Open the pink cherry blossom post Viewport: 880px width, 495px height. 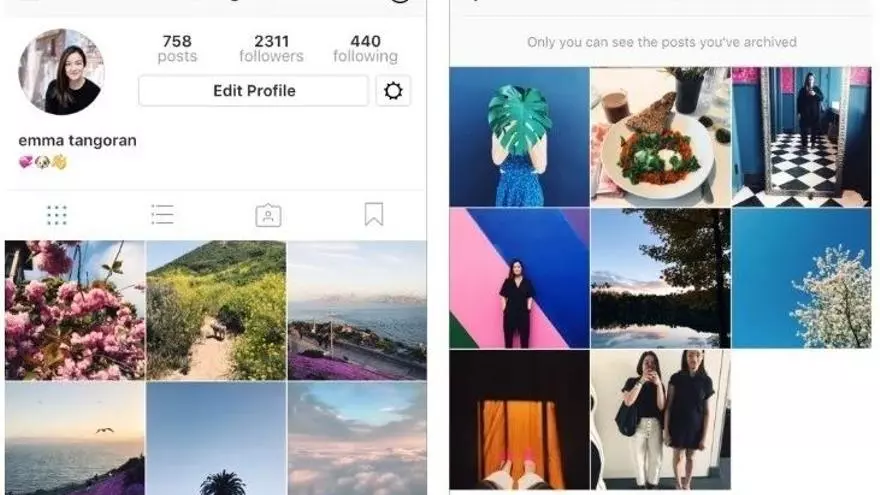(74, 310)
